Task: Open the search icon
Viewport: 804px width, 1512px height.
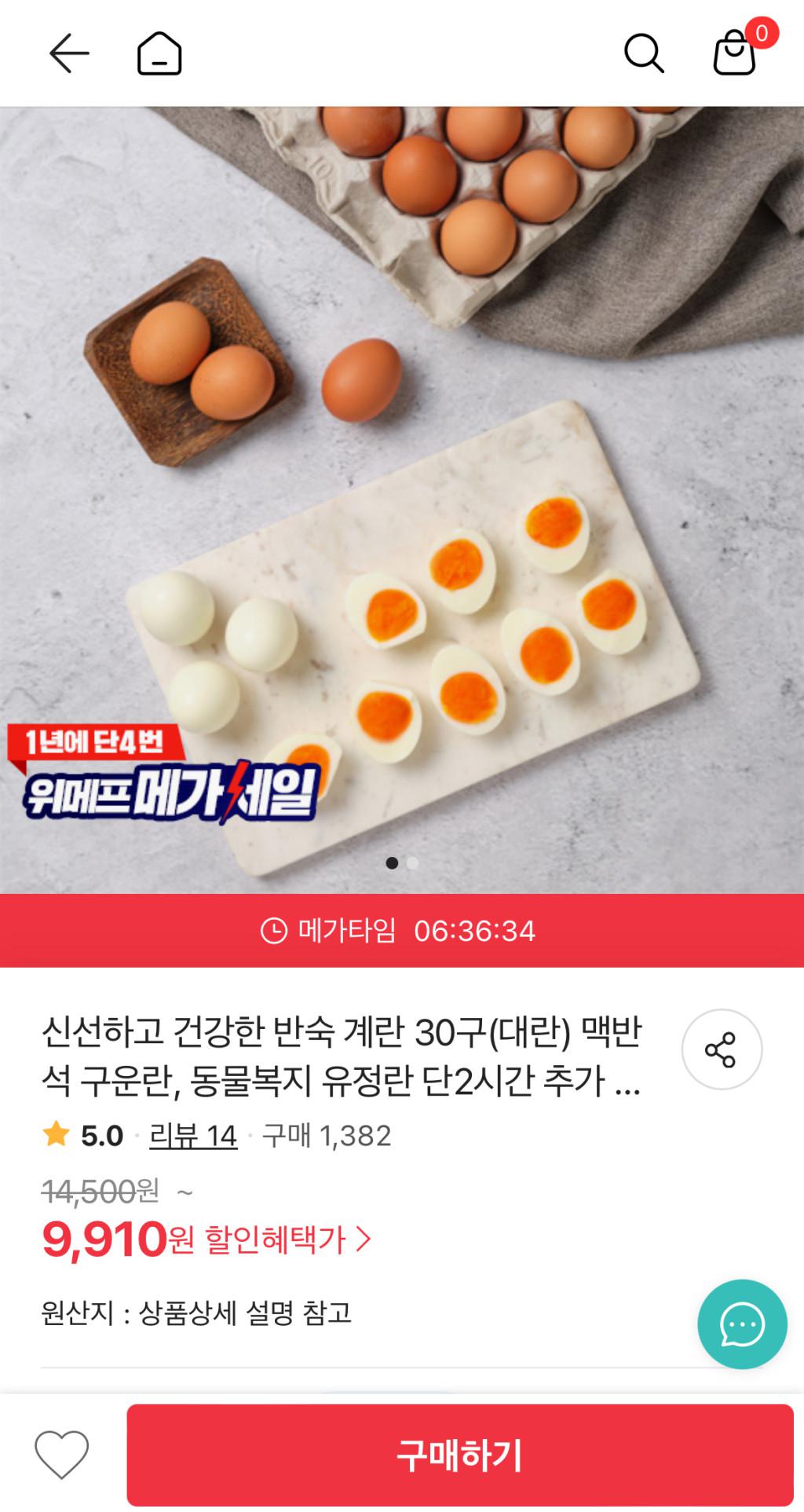Action: coord(644,53)
